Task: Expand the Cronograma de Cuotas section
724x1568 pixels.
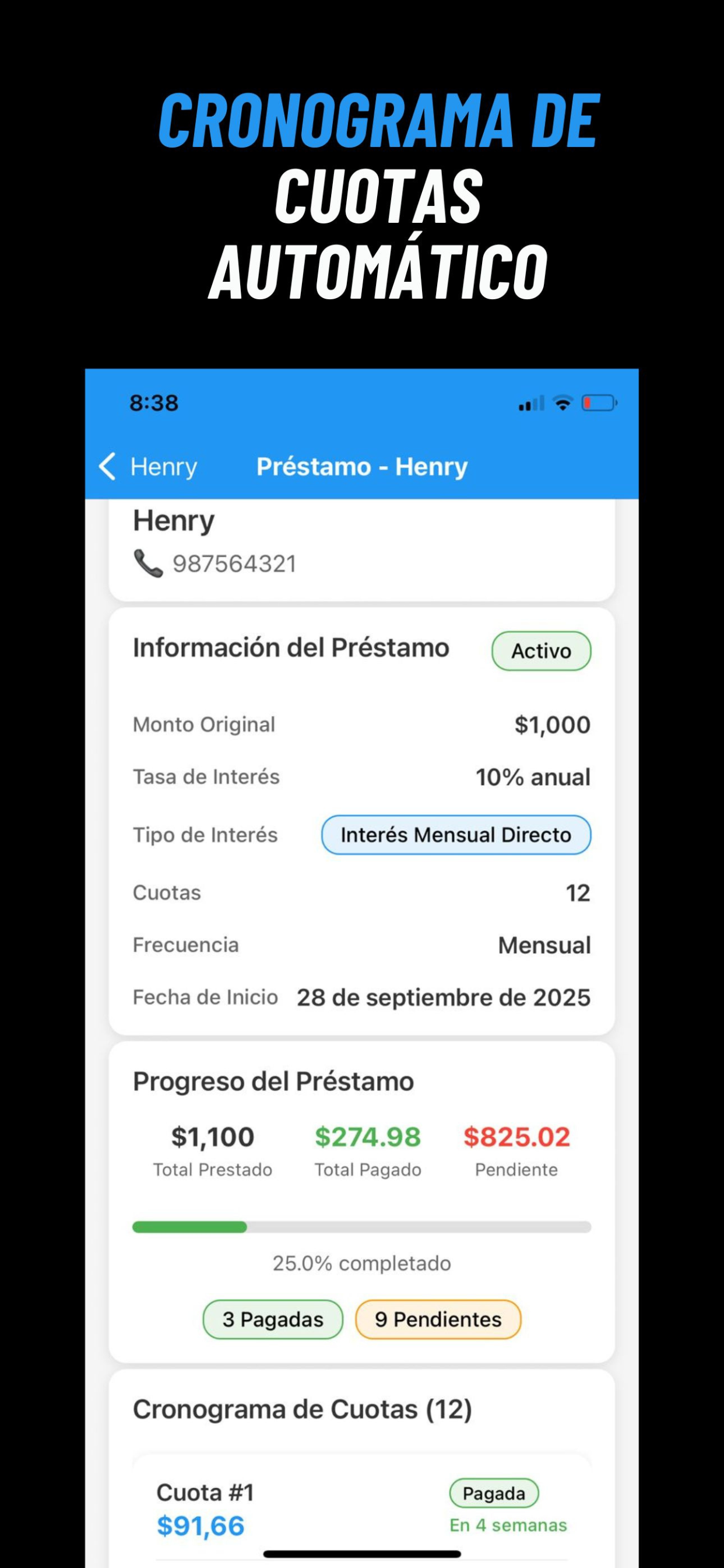Action: pyautogui.click(x=302, y=1409)
